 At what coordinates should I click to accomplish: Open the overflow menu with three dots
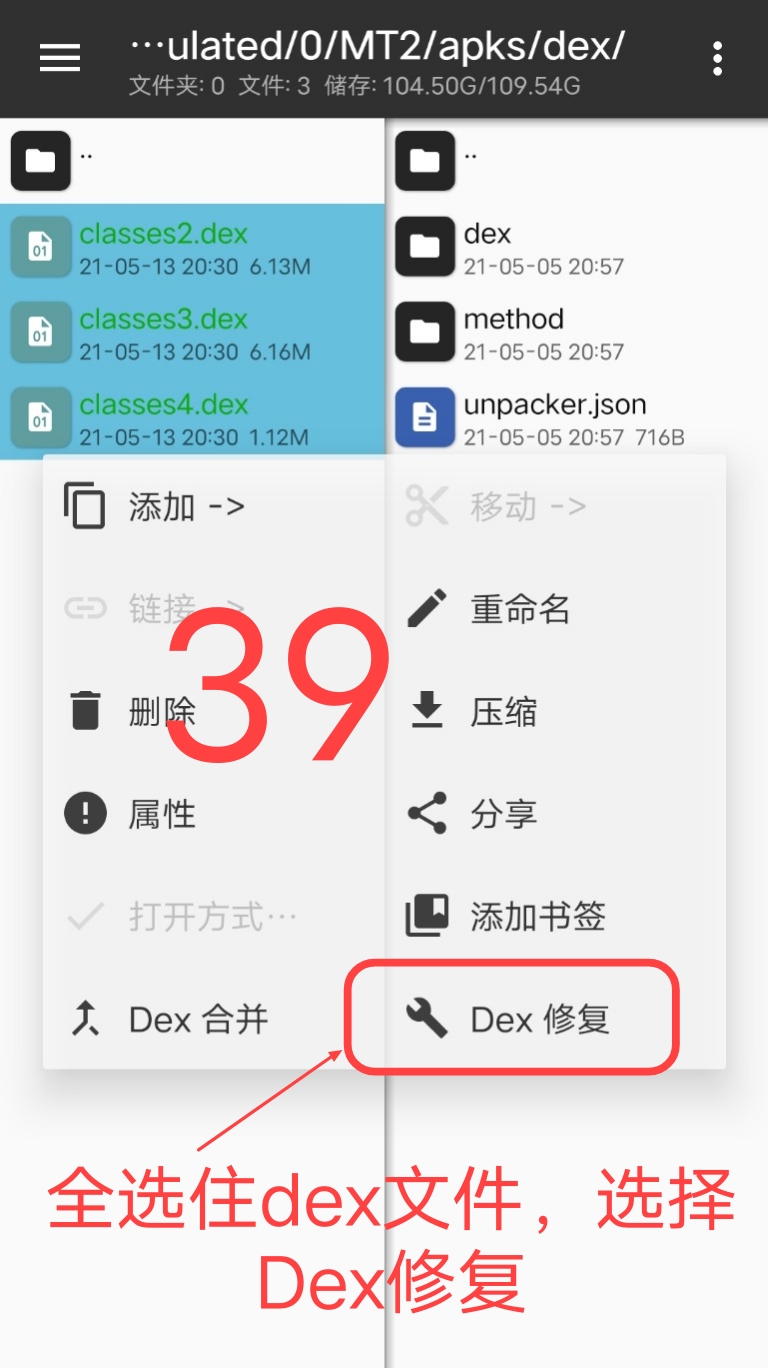tap(717, 59)
